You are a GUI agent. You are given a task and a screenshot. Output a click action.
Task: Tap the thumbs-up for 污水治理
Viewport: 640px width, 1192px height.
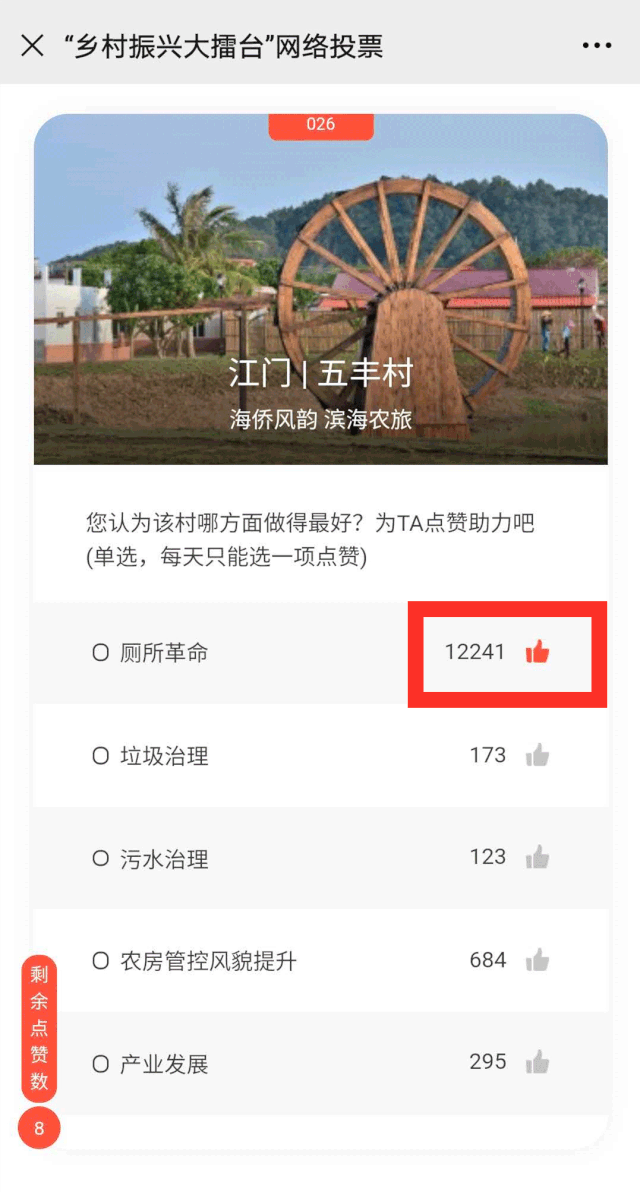point(537,858)
